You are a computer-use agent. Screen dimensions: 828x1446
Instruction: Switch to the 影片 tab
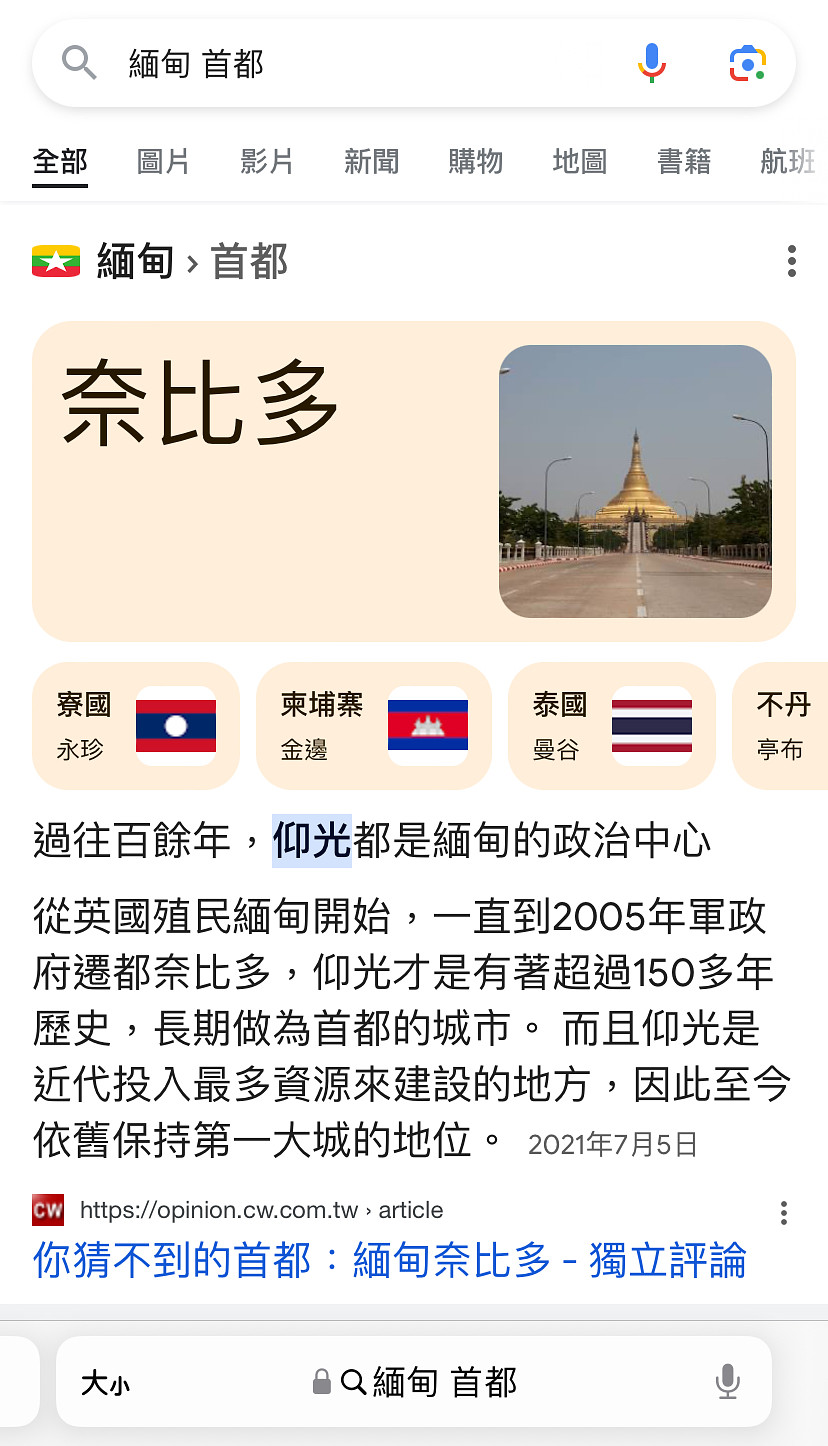click(x=267, y=161)
